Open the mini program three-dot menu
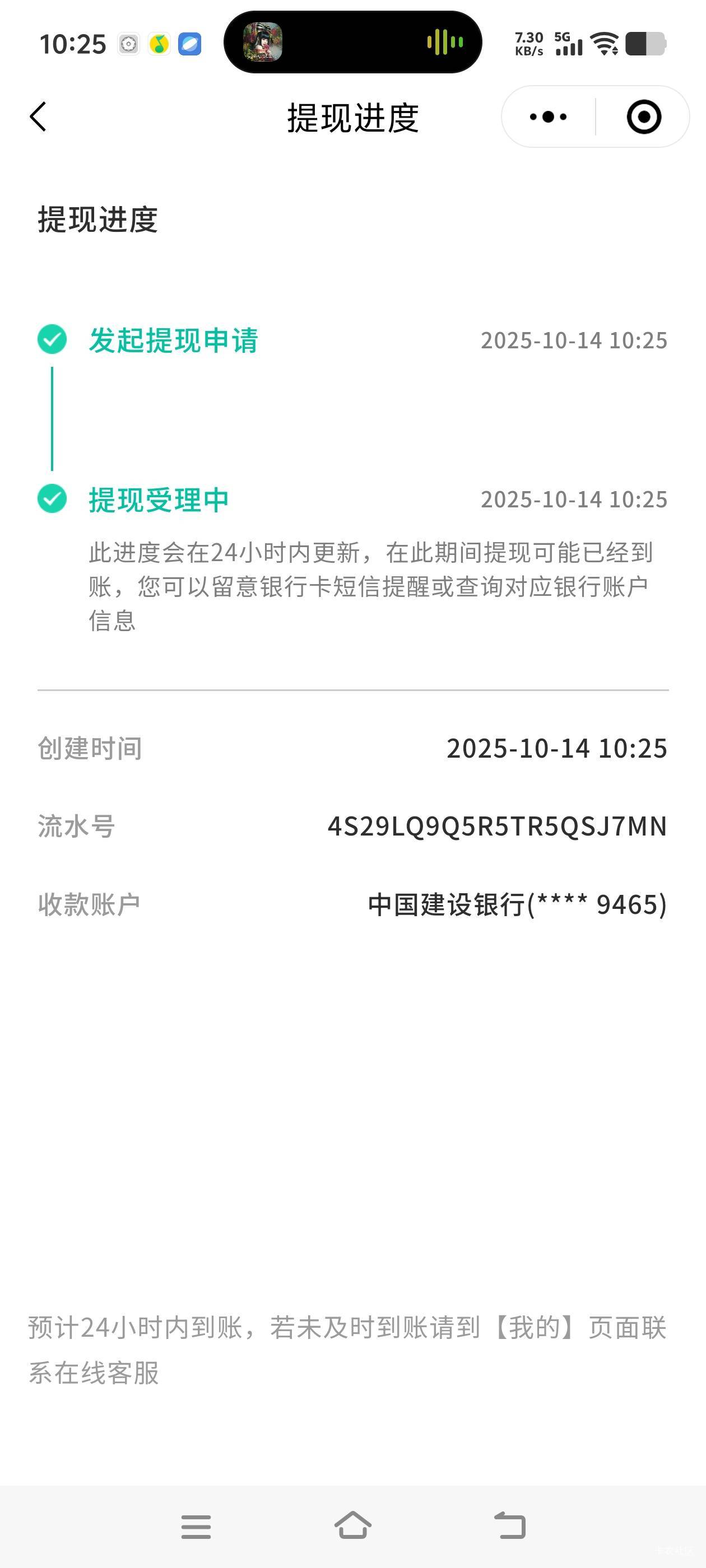Image resolution: width=706 pixels, height=1568 pixels. pos(548,117)
